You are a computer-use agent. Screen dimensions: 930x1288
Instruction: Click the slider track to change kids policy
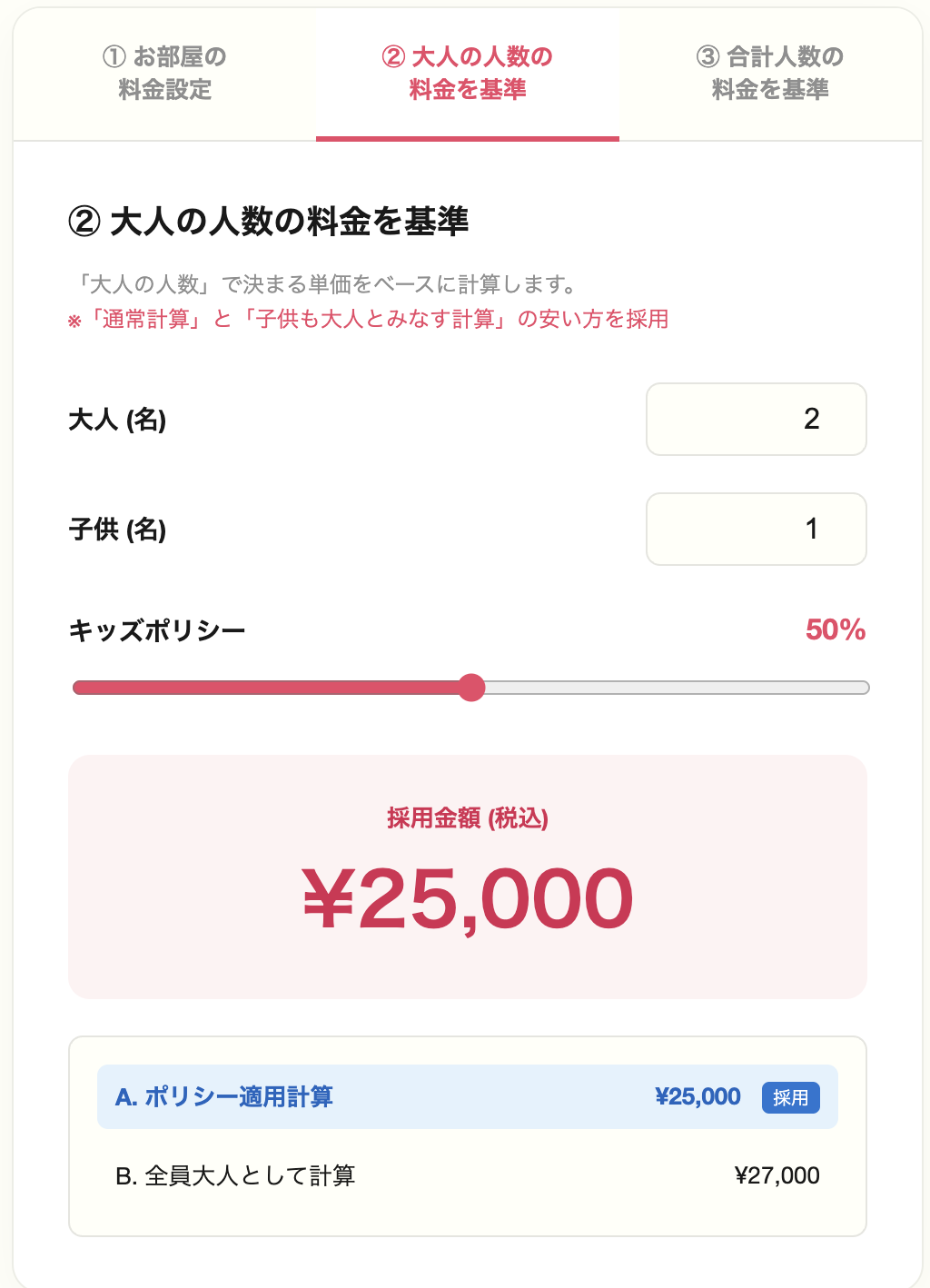(x=672, y=689)
